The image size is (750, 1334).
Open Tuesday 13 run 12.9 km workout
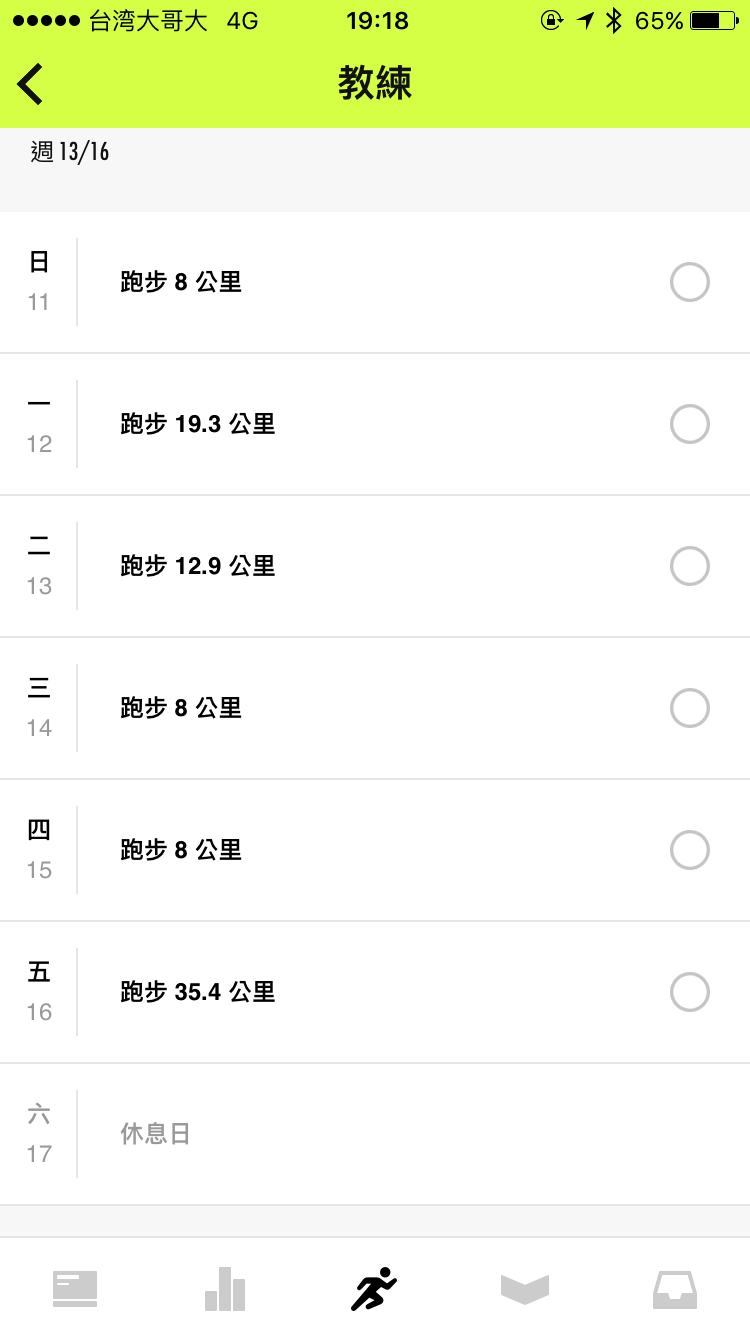click(375, 566)
